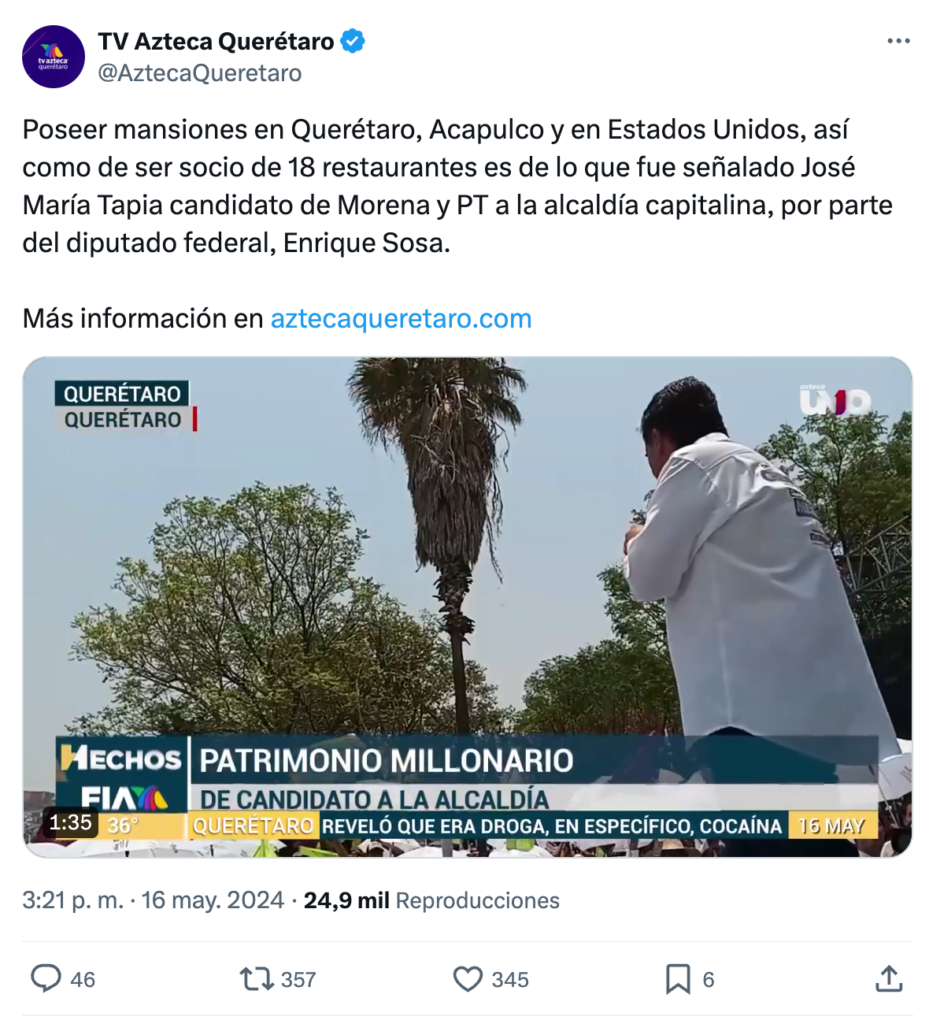The width and height of the screenshot is (929, 1024).
Task: Like the tweet
Action: point(468,979)
